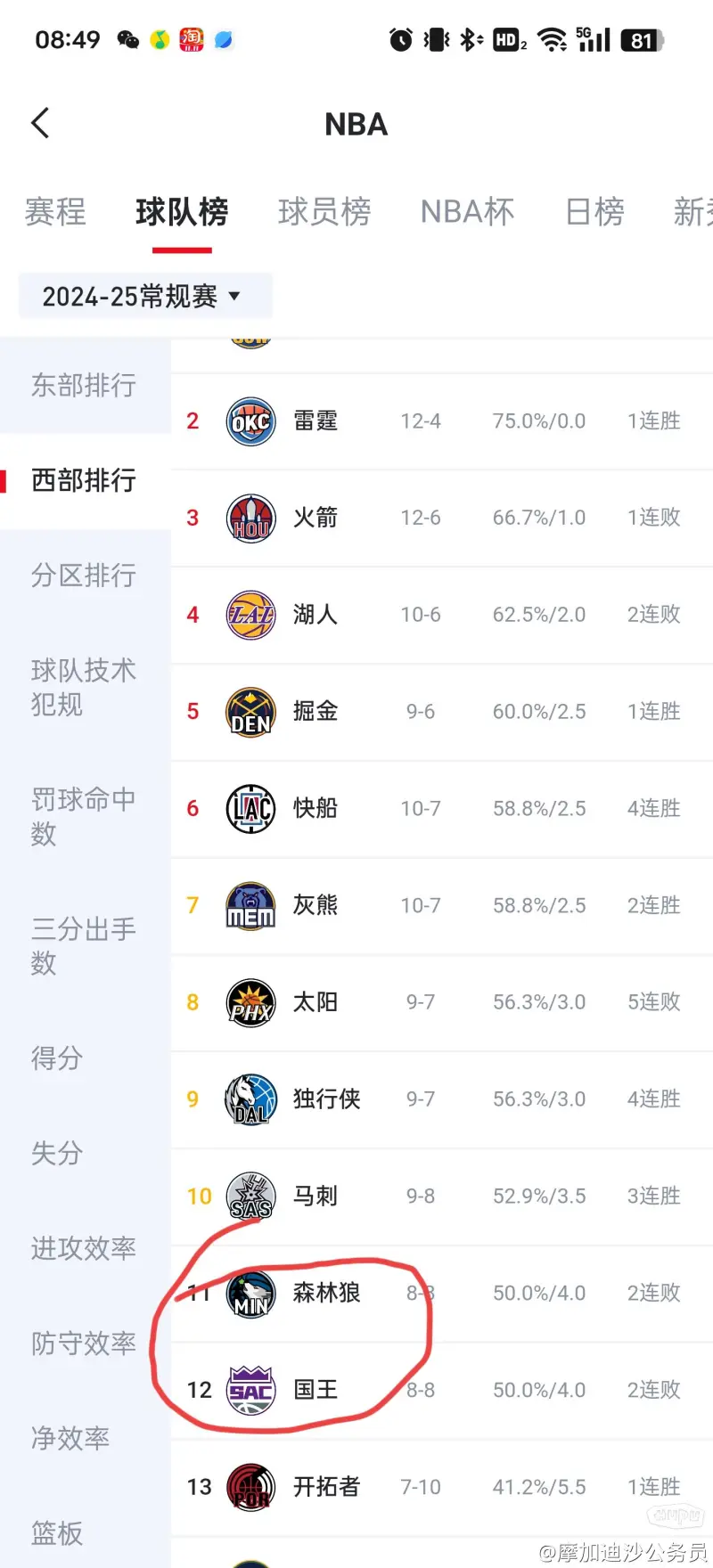
Task: Open the 开拓者 team row
Action: pyautogui.click(x=442, y=1487)
